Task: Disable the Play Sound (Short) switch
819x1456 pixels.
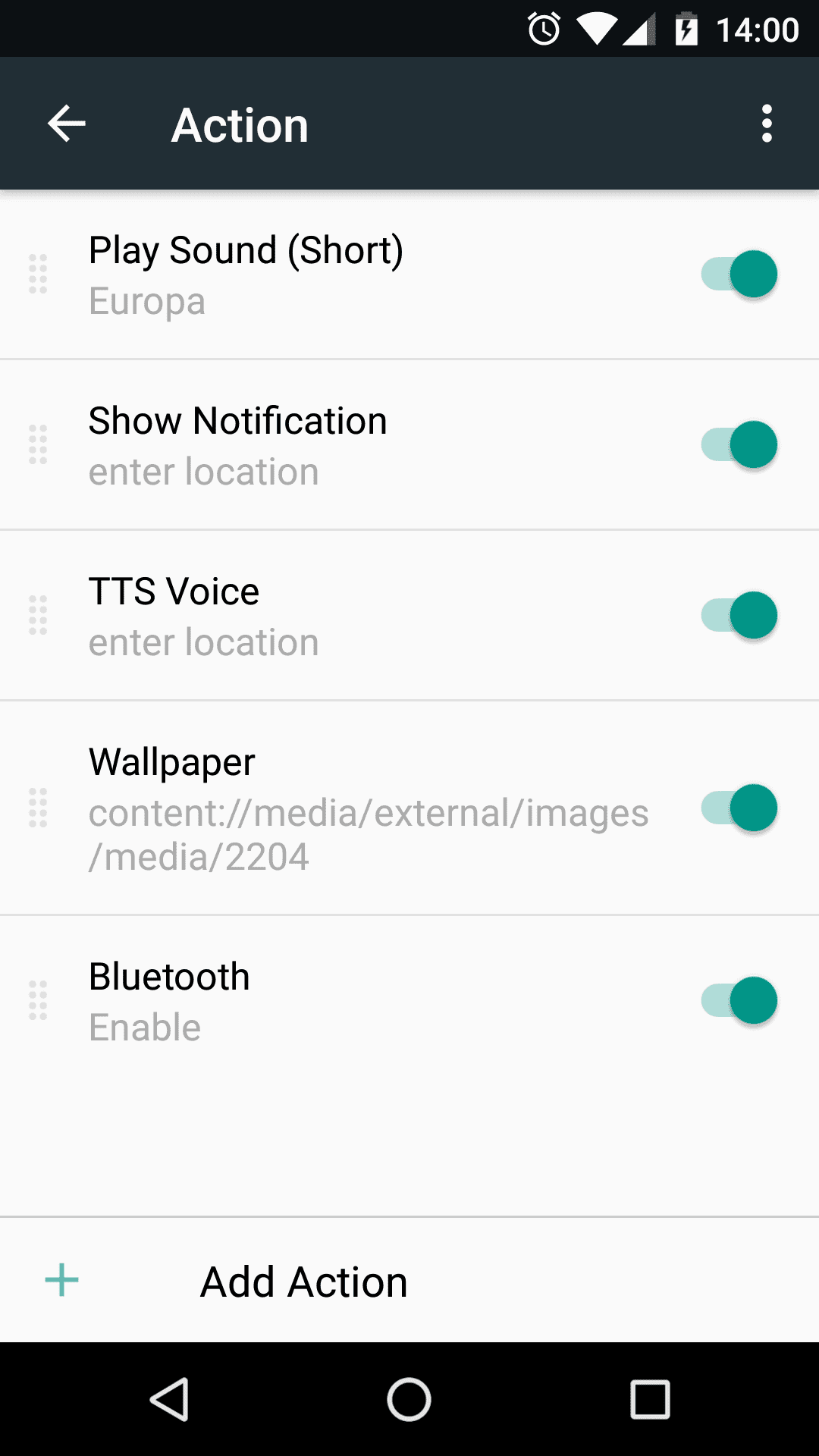Action: point(739,274)
